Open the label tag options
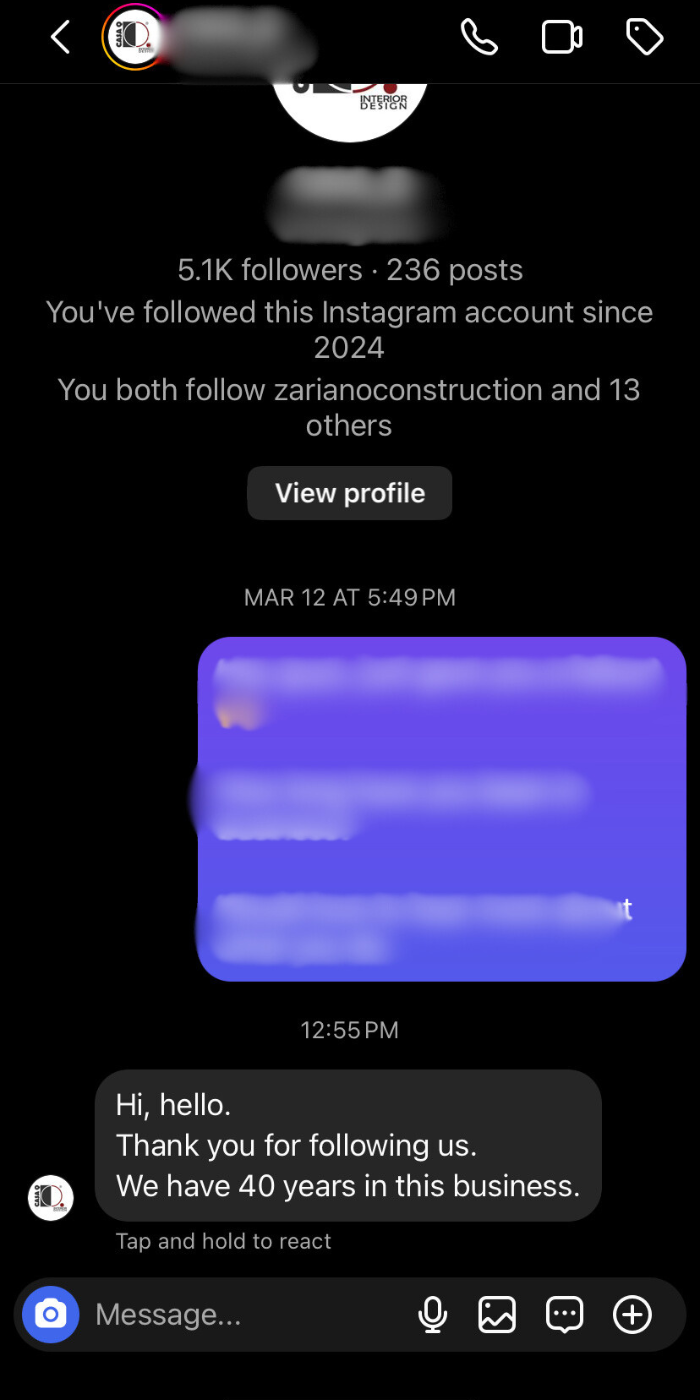This screenshot has height=1400, width=700. 644,38
